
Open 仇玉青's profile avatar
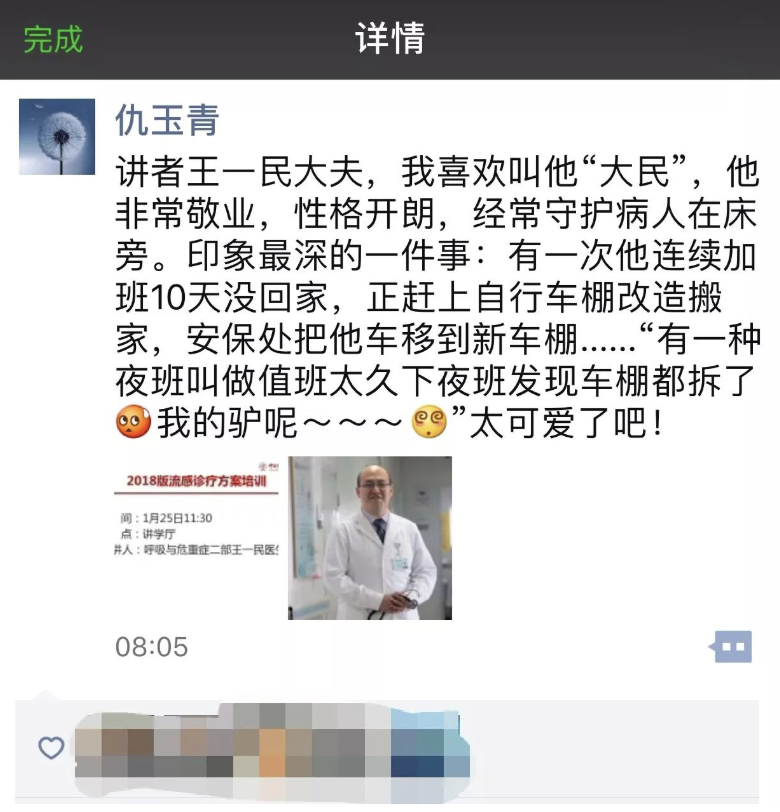pyautogui.click(x=57, y=136)
